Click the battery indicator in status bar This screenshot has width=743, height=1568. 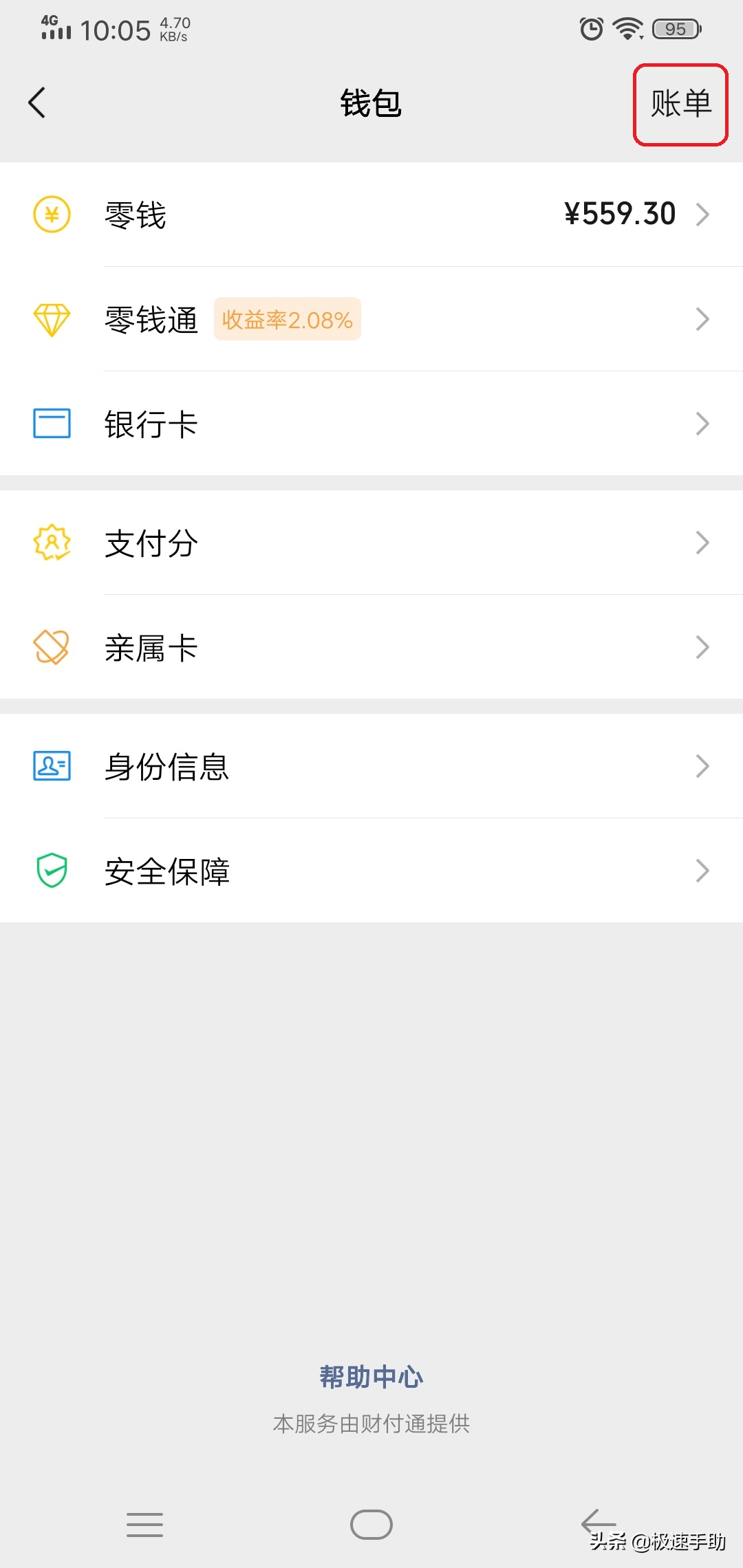tap(675, 28)
